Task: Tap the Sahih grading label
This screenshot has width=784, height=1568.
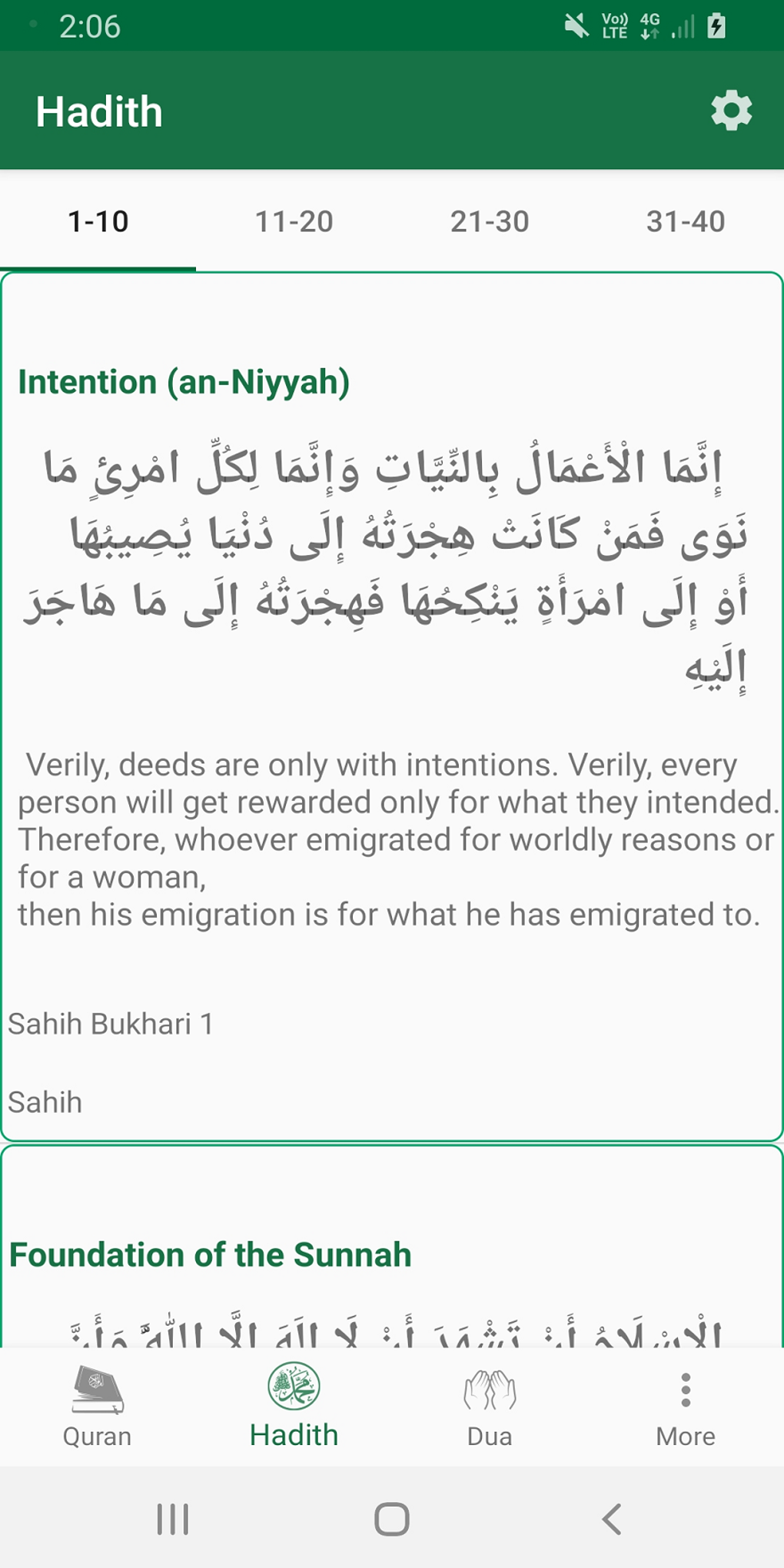Action: tap(45, 1102)
